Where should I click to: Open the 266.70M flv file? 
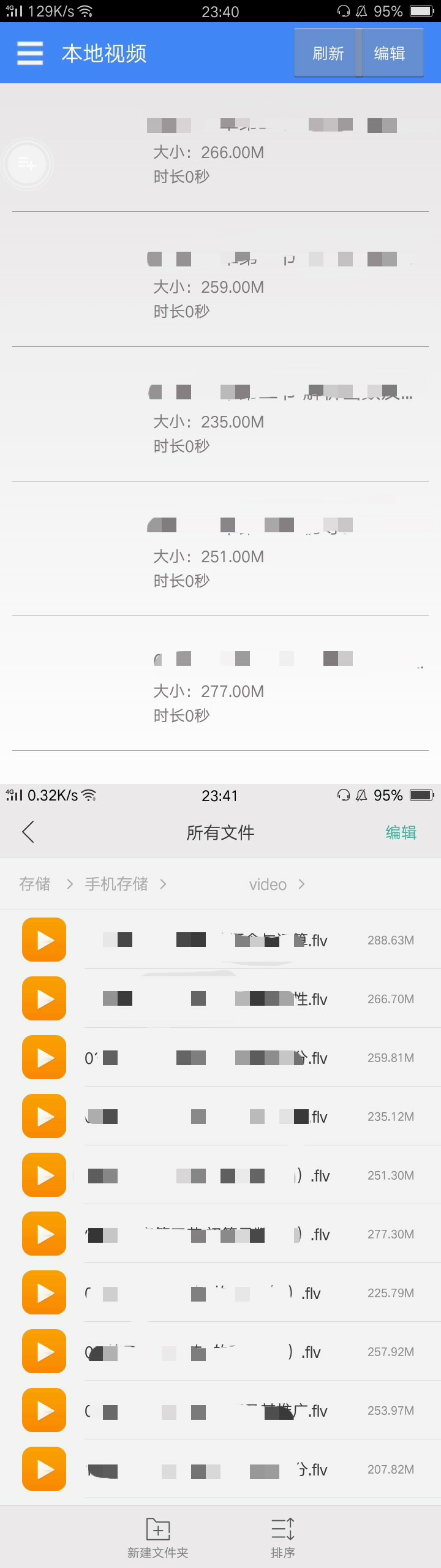click(221, 998)
